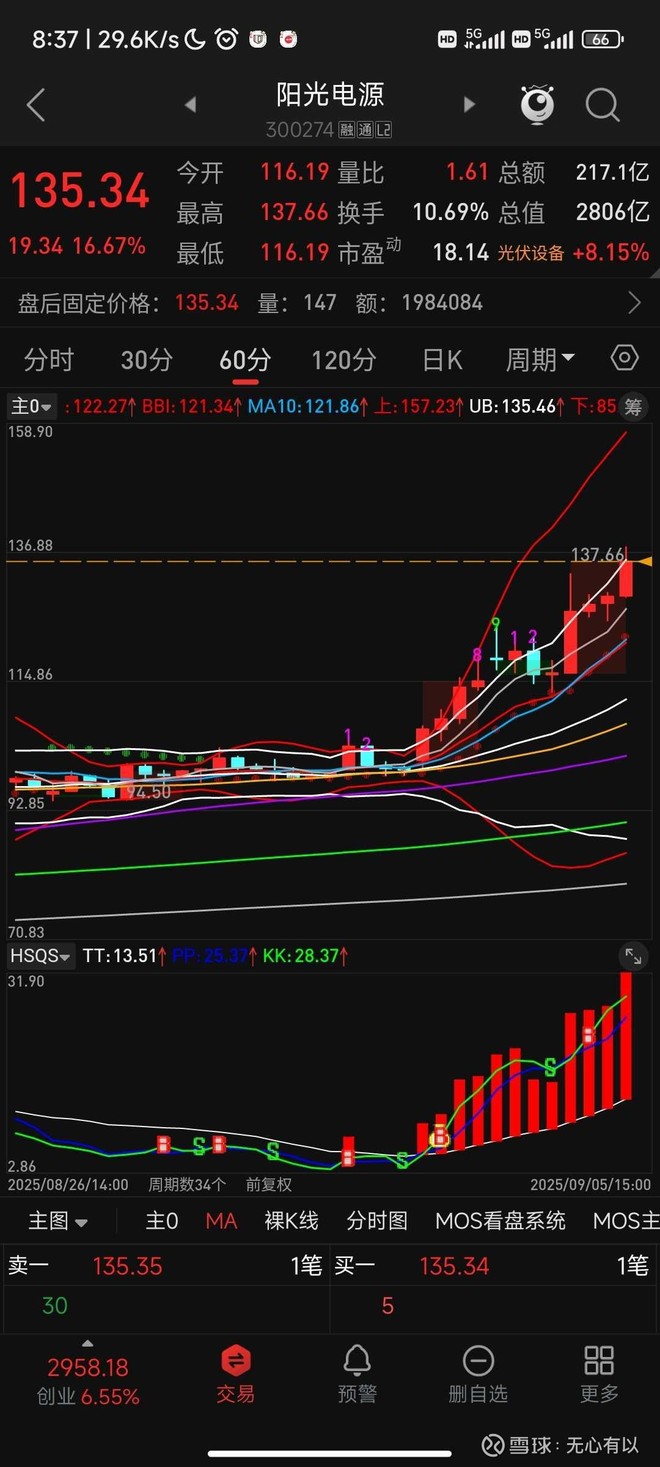Switch to the previous stock arrow

click(x=190, y=105)
